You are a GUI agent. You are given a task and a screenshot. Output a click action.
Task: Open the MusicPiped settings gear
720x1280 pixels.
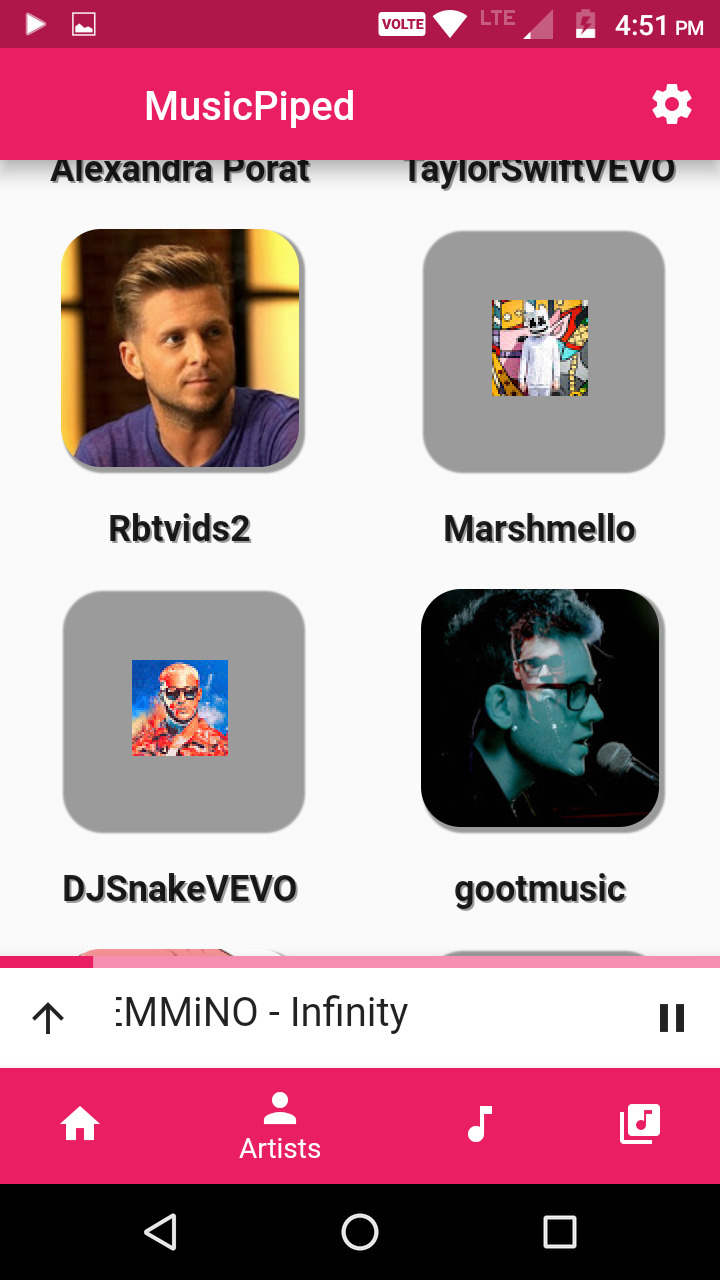tap(671, 103)
